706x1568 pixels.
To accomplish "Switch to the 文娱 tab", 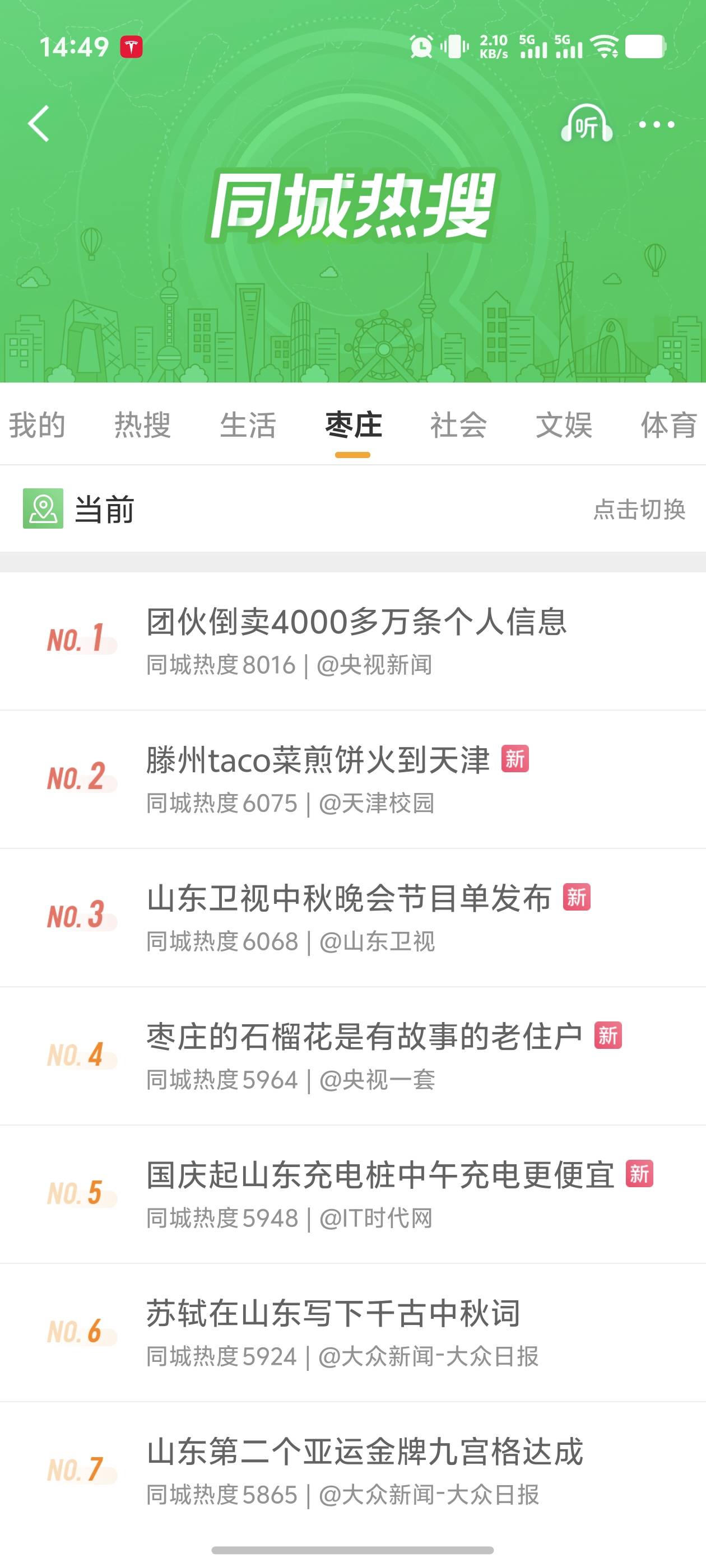I will (564, 425).
